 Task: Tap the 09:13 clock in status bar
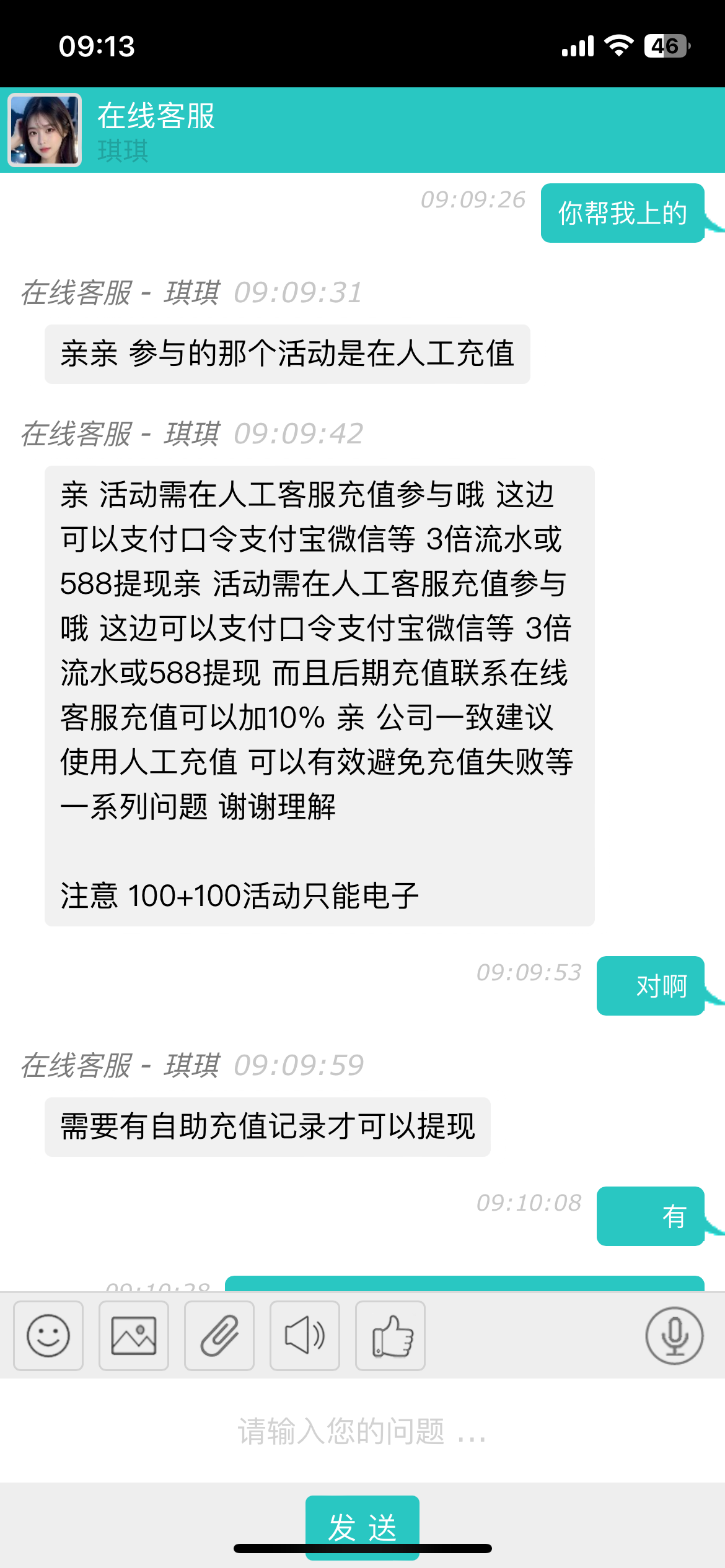(97, 45)
